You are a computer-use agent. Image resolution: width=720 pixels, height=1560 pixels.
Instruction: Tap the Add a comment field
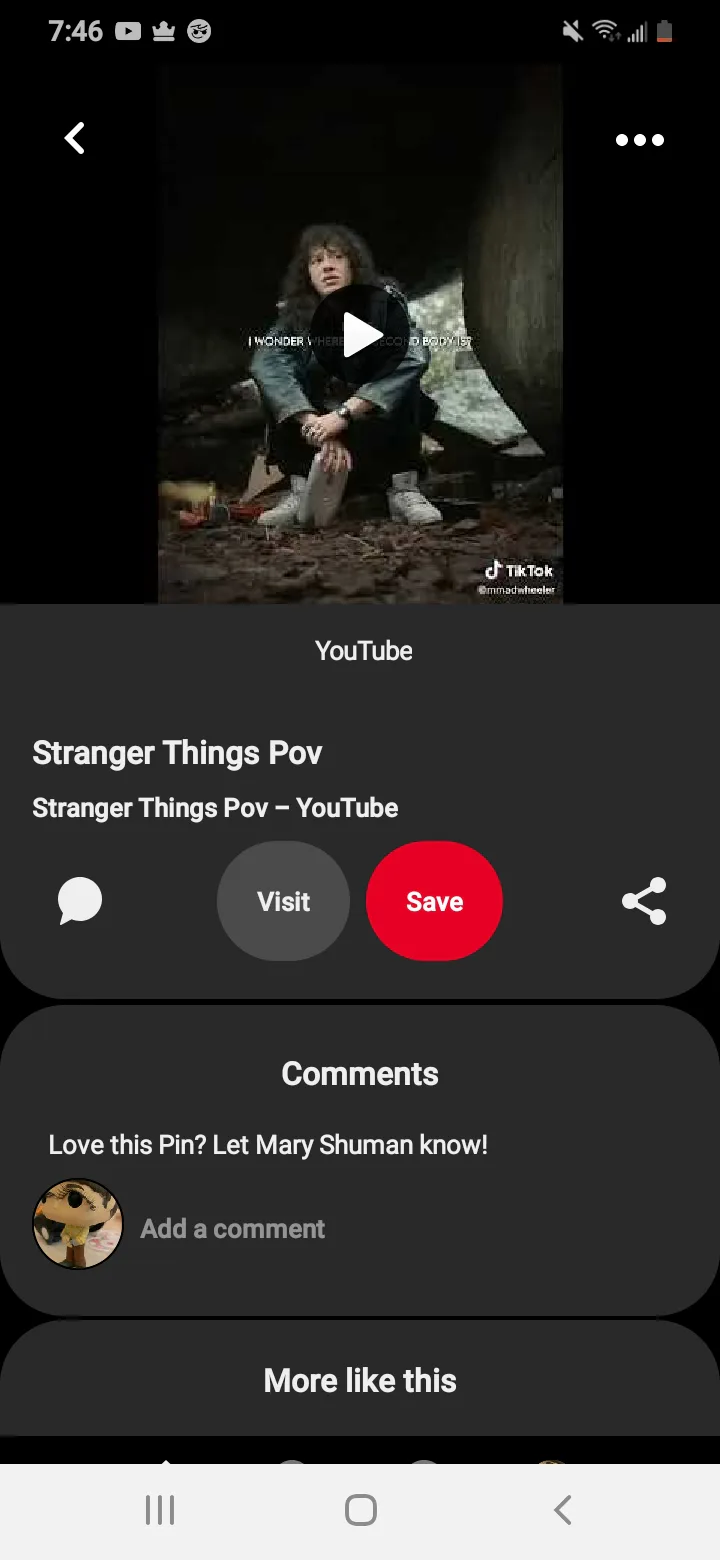click(x=232, y=1228)
